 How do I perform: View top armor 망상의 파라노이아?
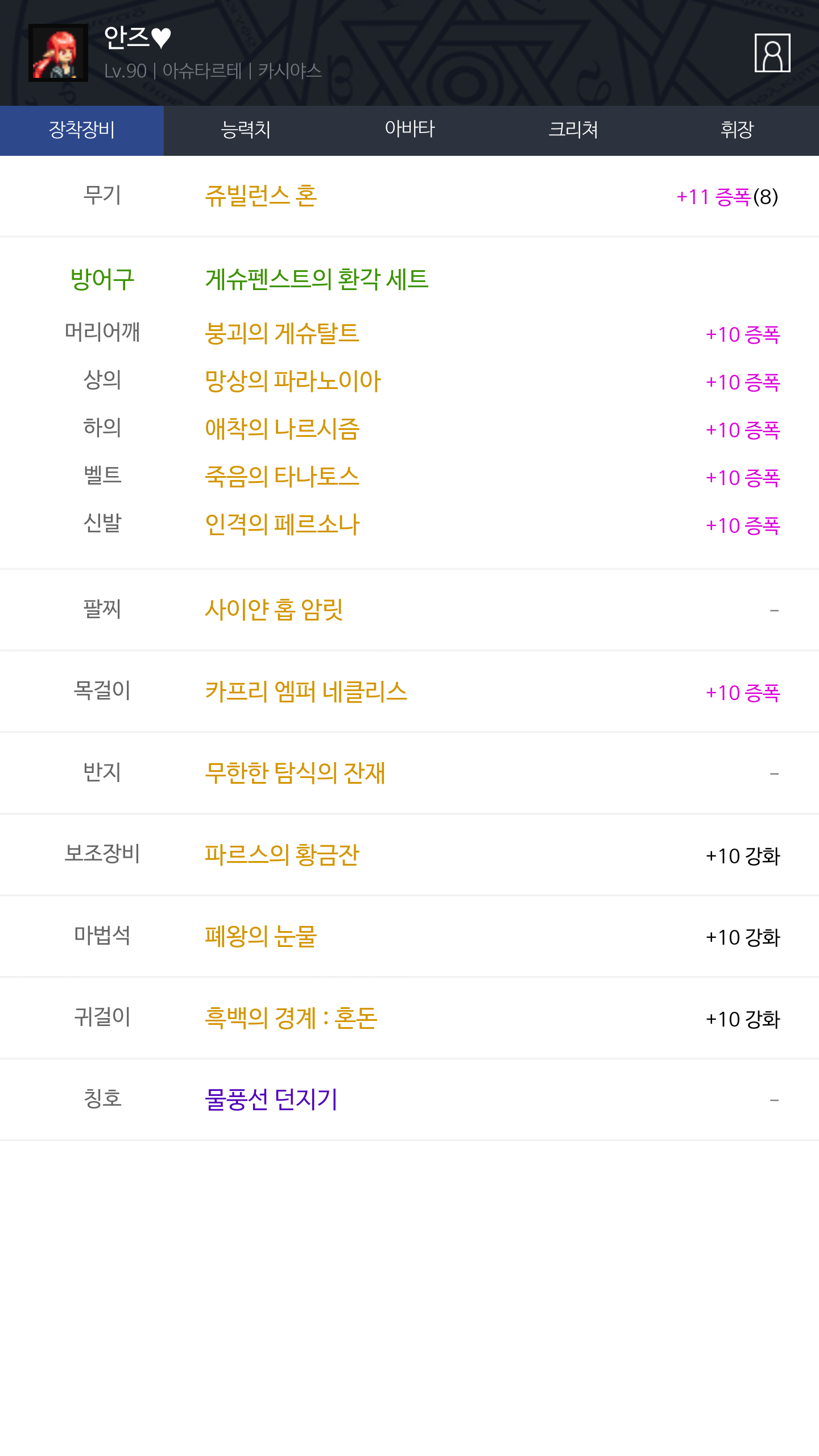292,381
